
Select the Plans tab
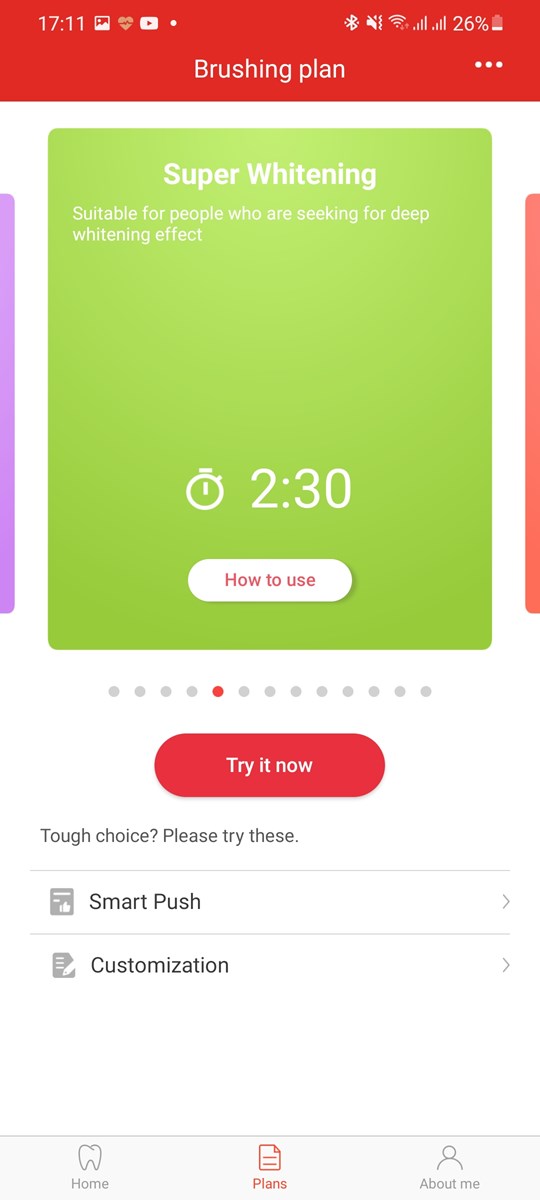[270, 1167]
